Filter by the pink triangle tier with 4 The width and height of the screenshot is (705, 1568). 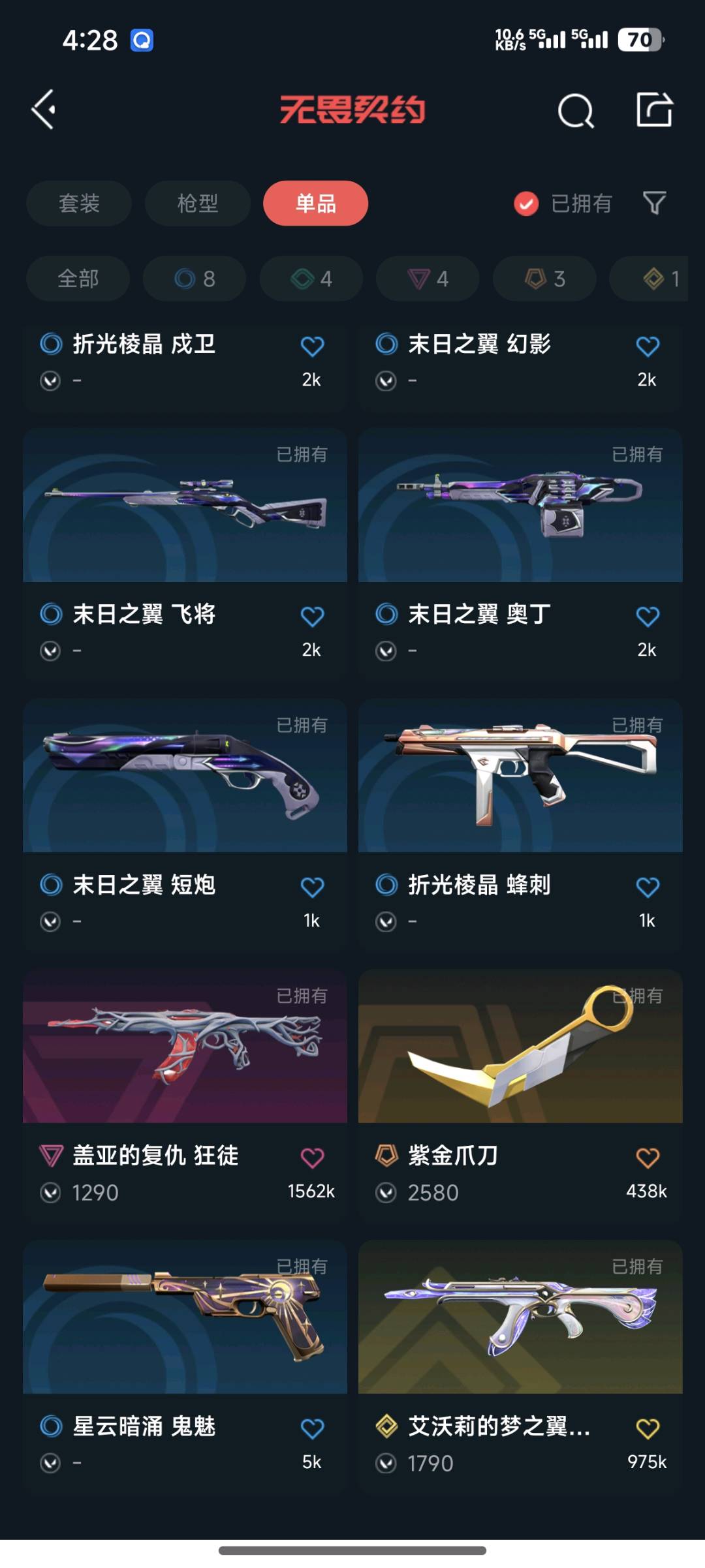(x=428, y=279)
